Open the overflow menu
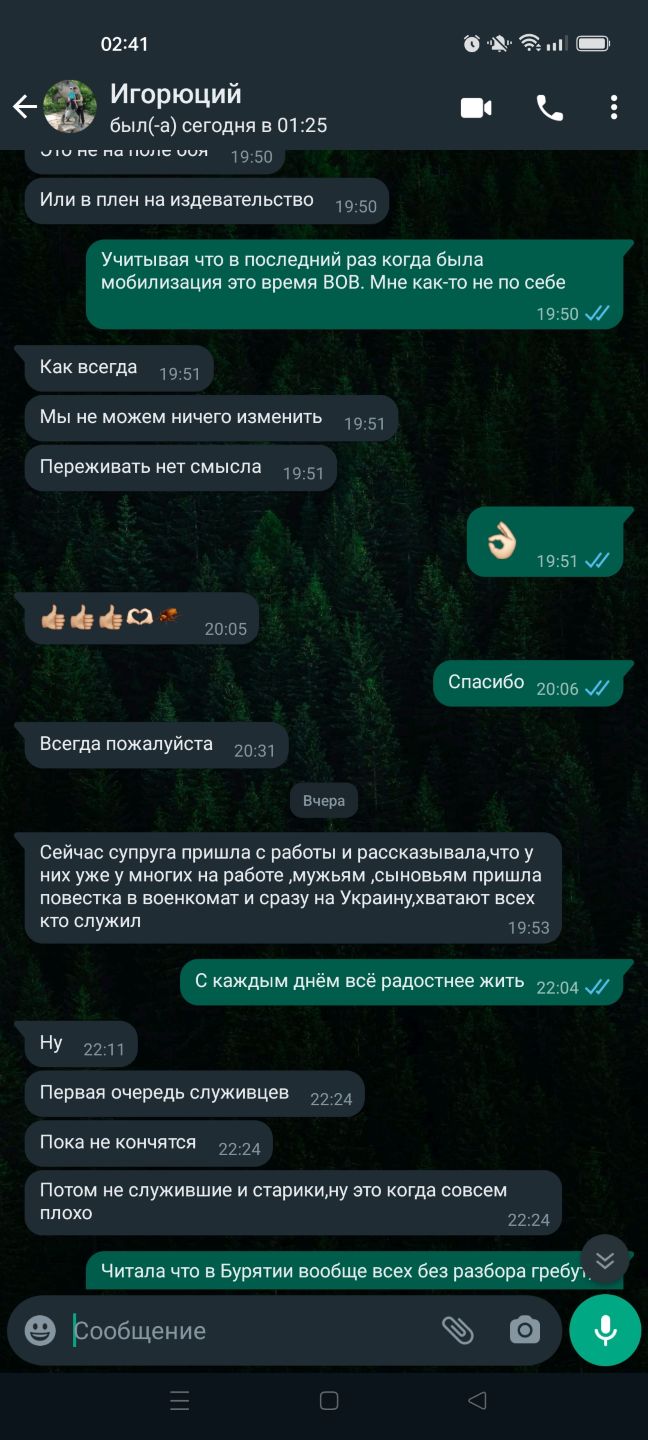 [x=614, y=108]
